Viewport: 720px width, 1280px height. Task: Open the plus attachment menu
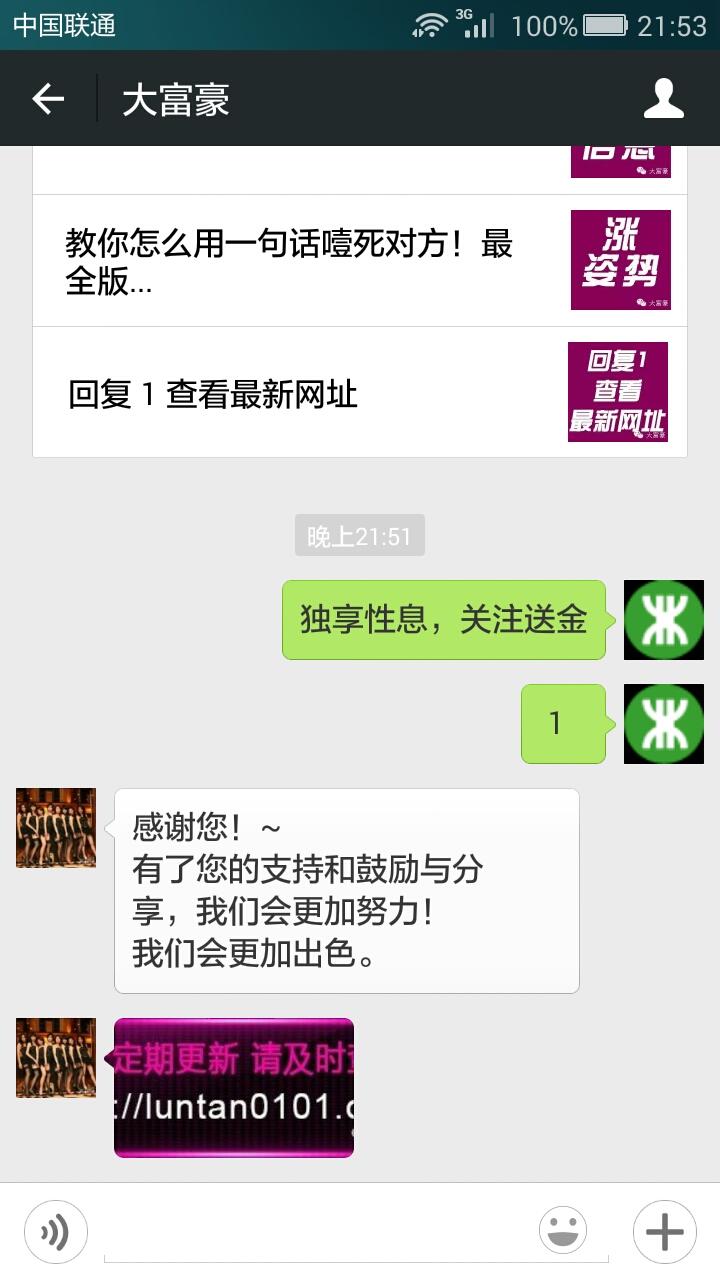click(664, 1232)
